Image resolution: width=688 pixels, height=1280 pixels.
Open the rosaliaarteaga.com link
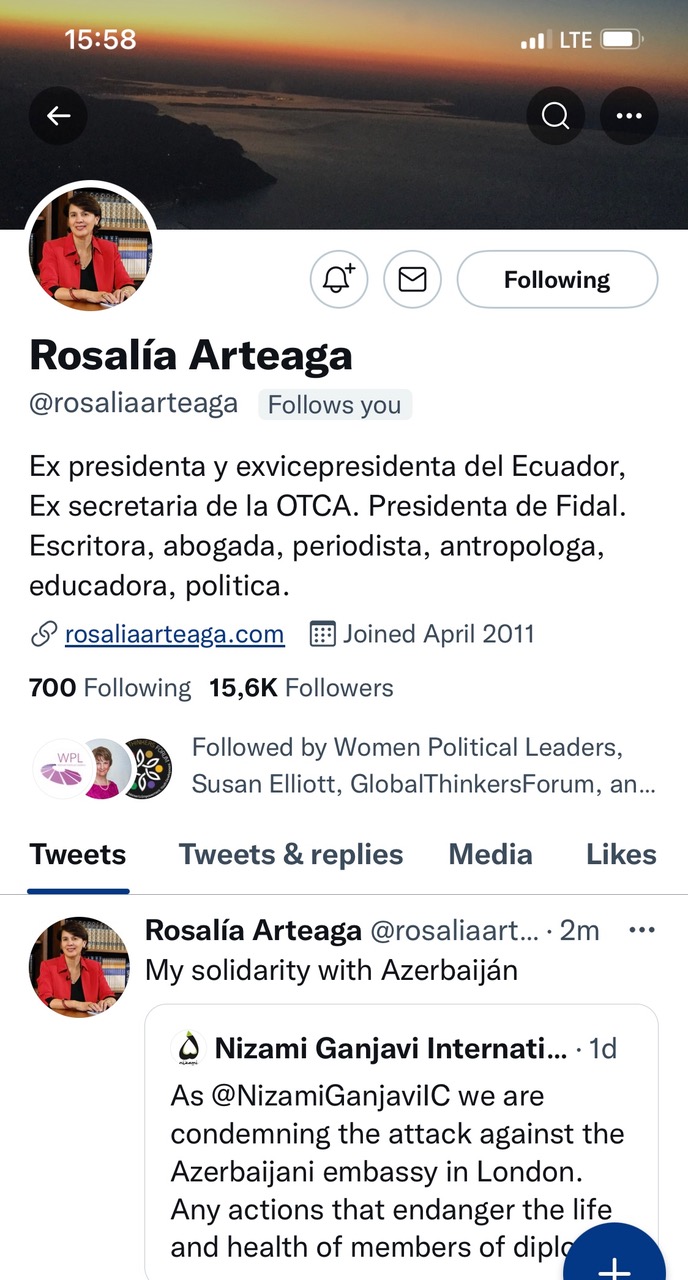pos(174,634)
